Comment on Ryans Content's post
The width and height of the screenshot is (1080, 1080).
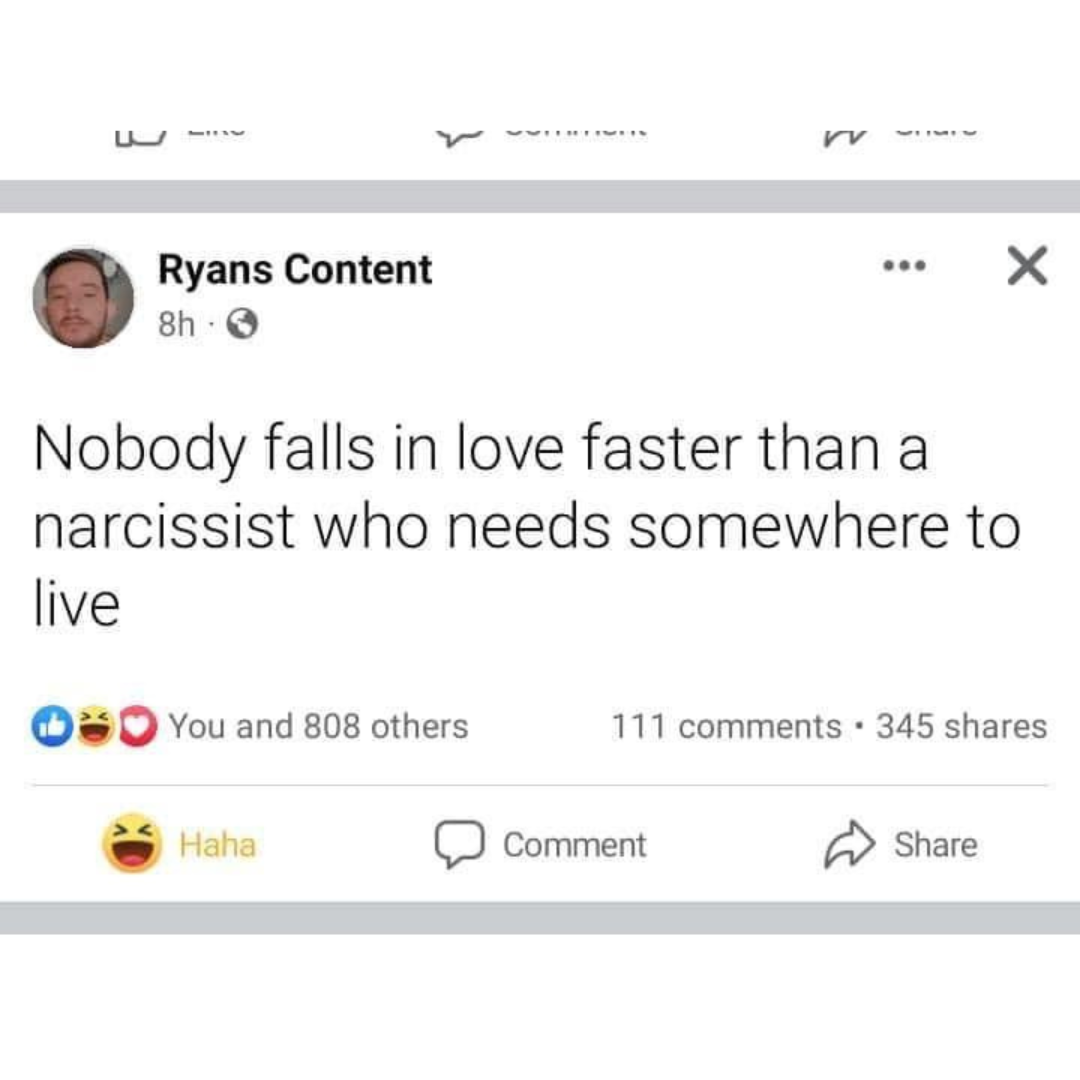tap(540, 845)
